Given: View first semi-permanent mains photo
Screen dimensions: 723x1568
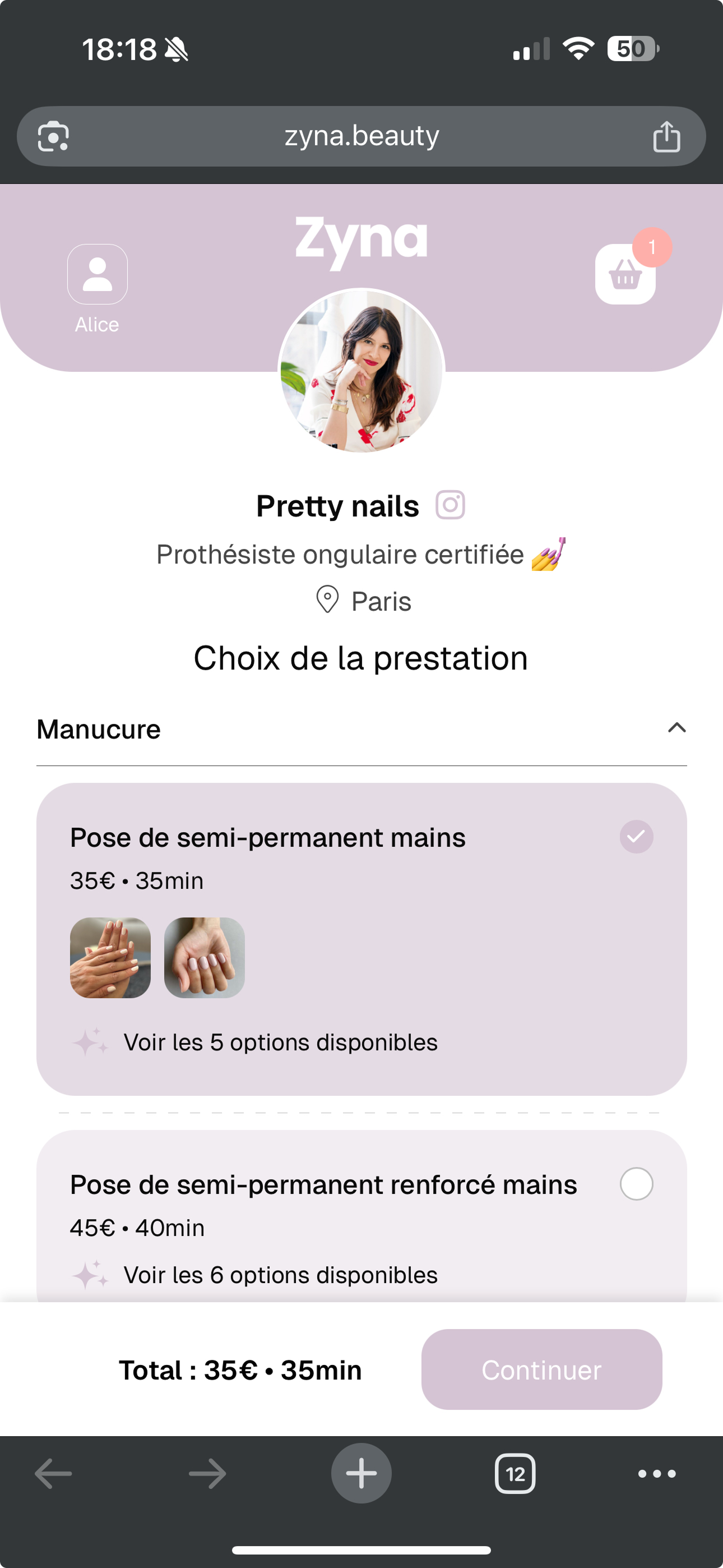Looking at the screenshot, I should tap(110, 957).
